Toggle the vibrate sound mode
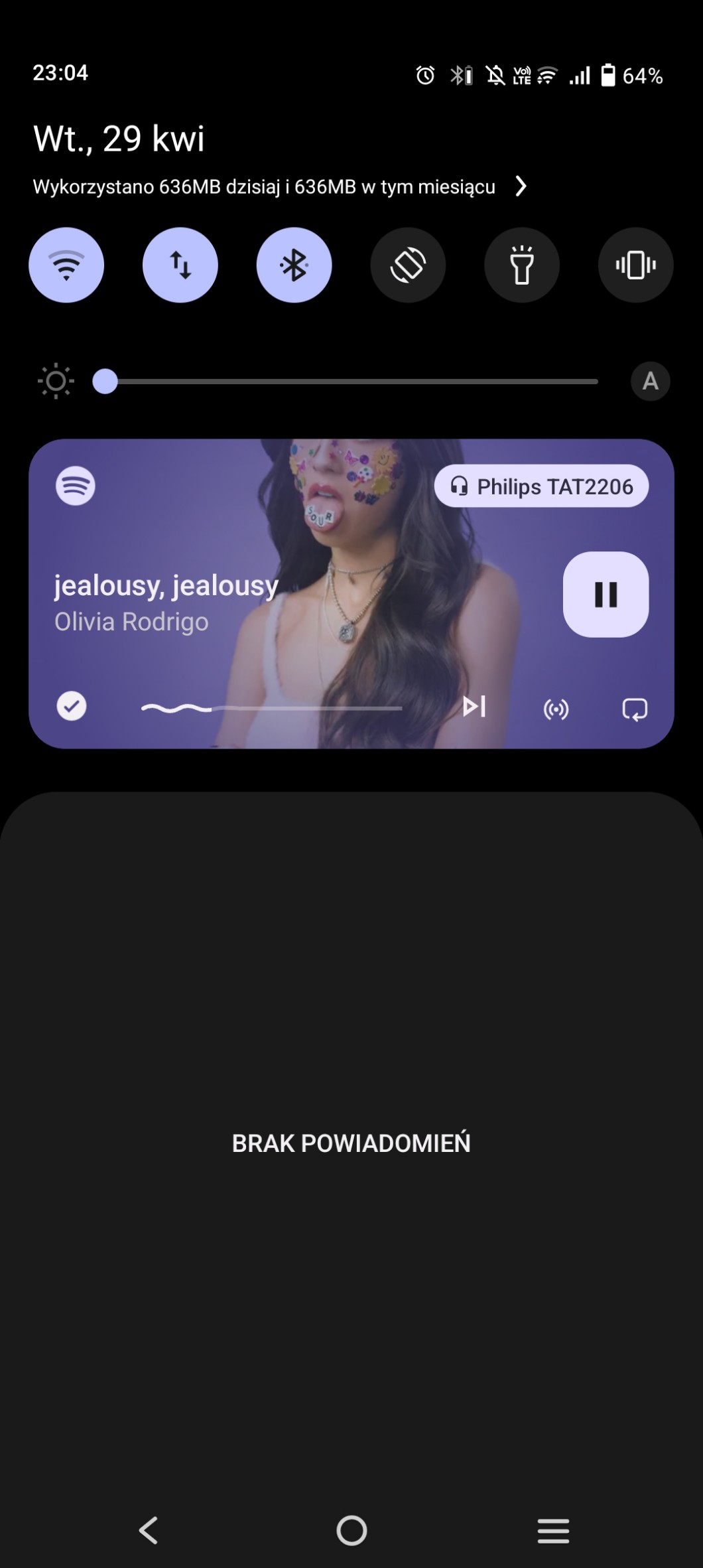Image resolution: width=703 pixels, height=1568 pixels. pyautogui.click(x=635, y=265)
